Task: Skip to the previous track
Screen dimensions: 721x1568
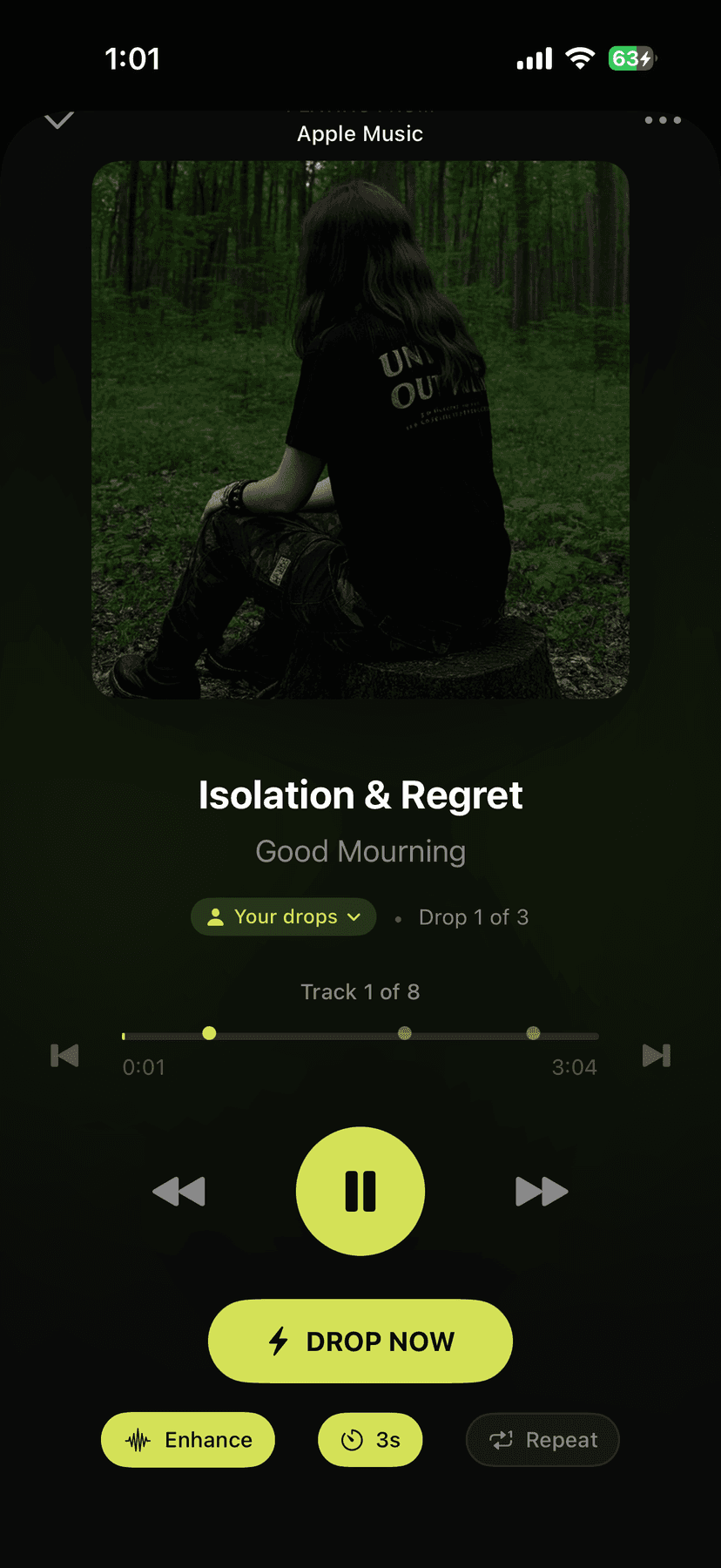Action: point(65,1056)
